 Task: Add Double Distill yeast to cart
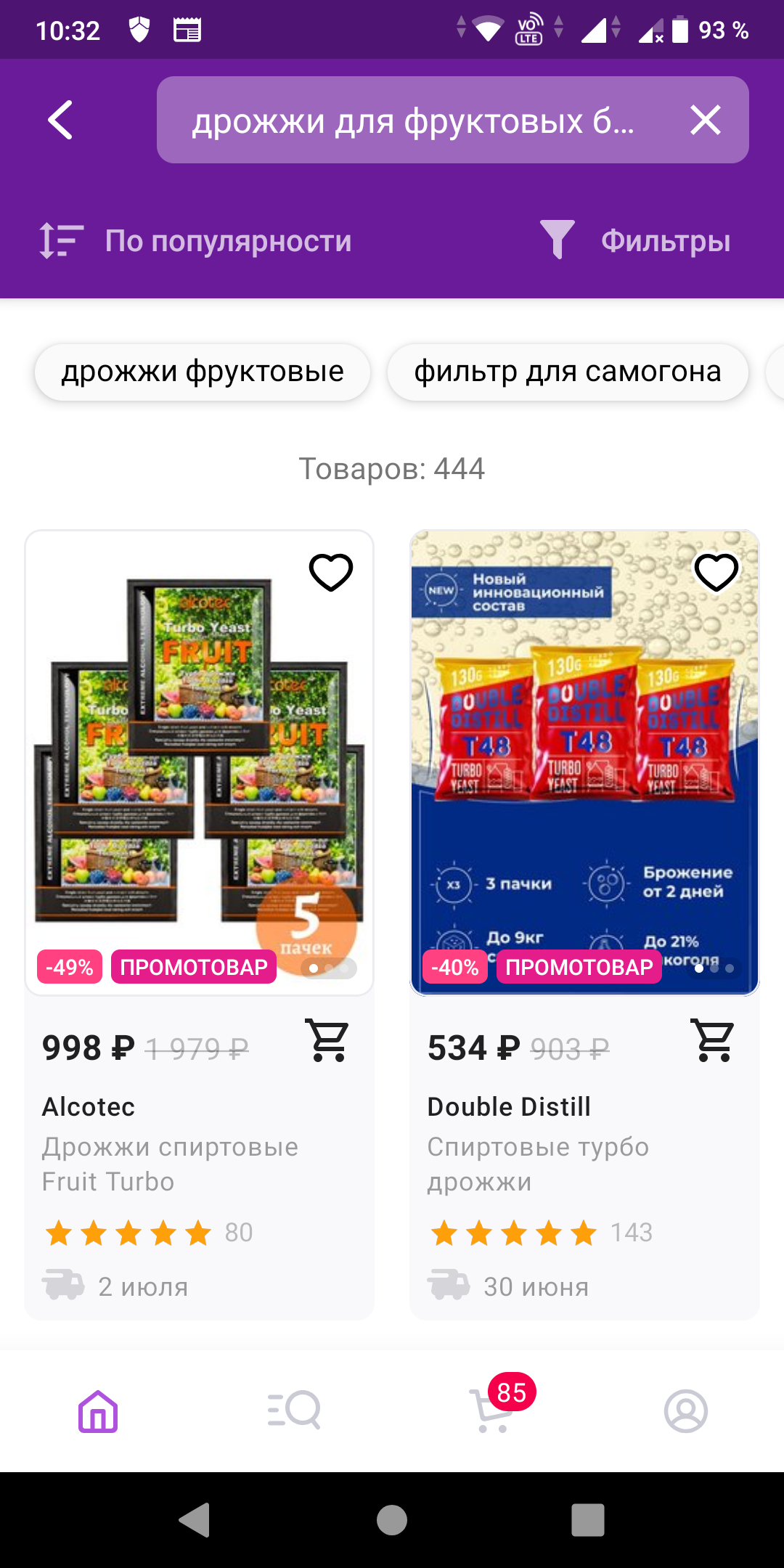pyautogui.click(x=714, y=1041)
